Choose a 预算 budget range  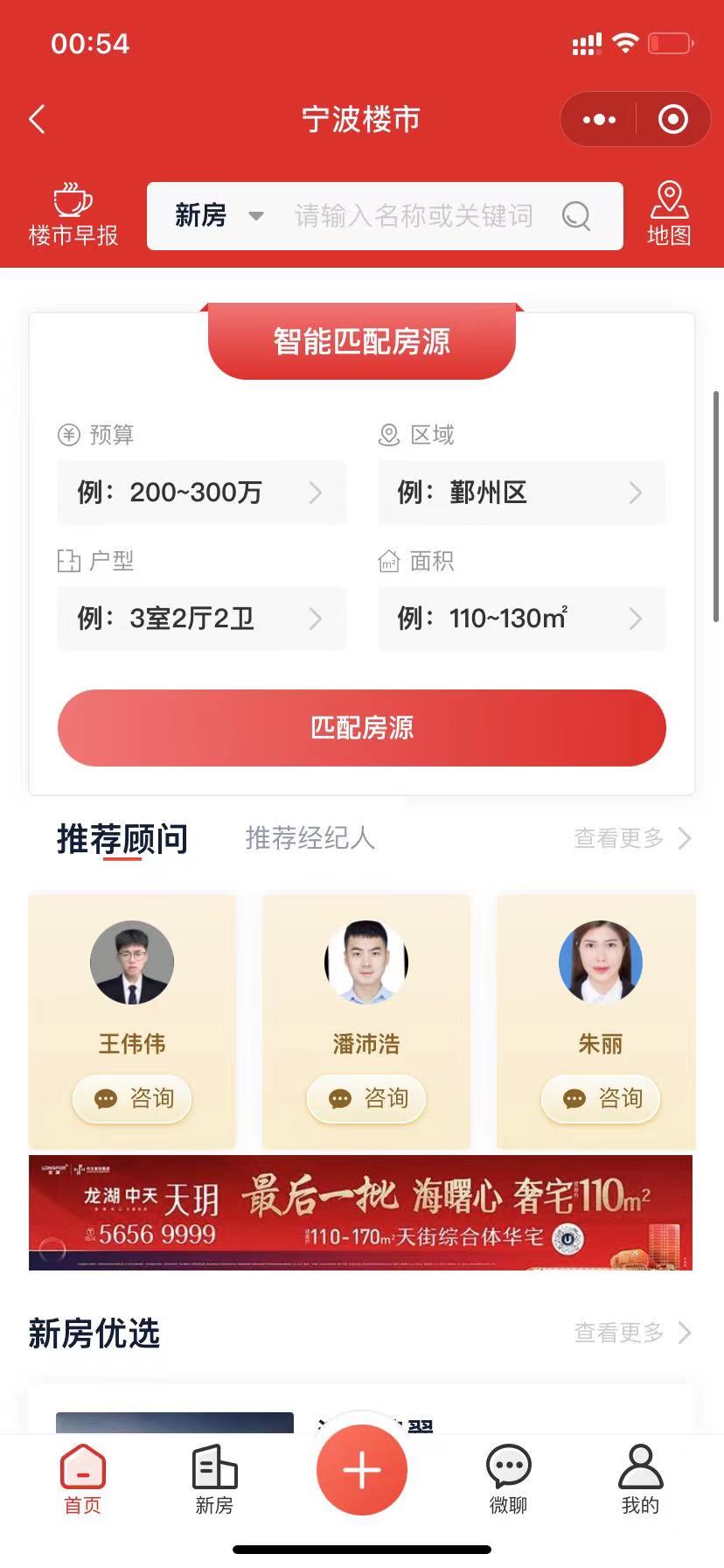pos(201,493)
